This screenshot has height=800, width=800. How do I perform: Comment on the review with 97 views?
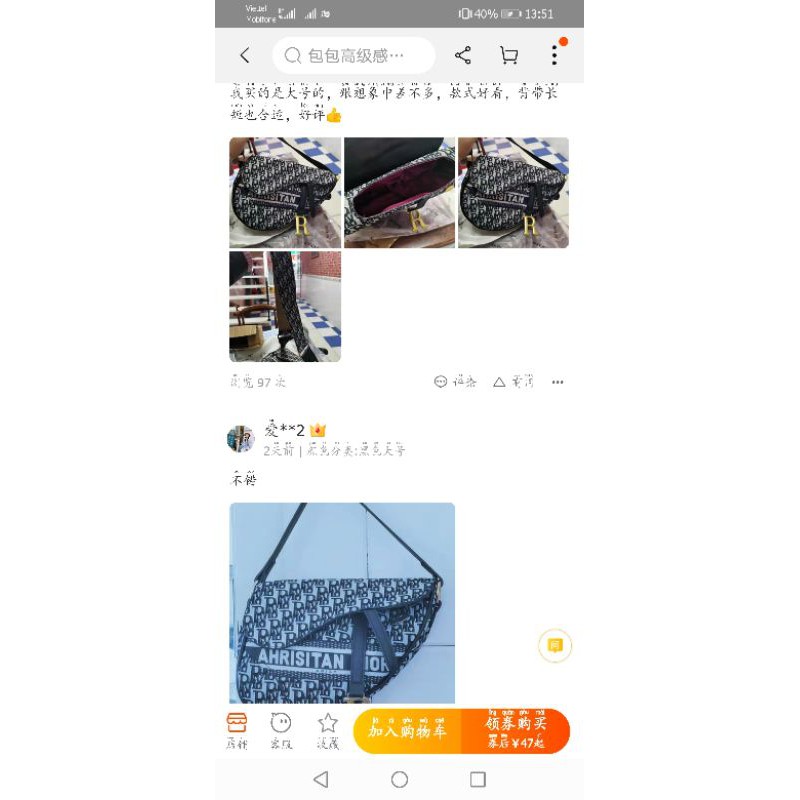tap(456, 382)
